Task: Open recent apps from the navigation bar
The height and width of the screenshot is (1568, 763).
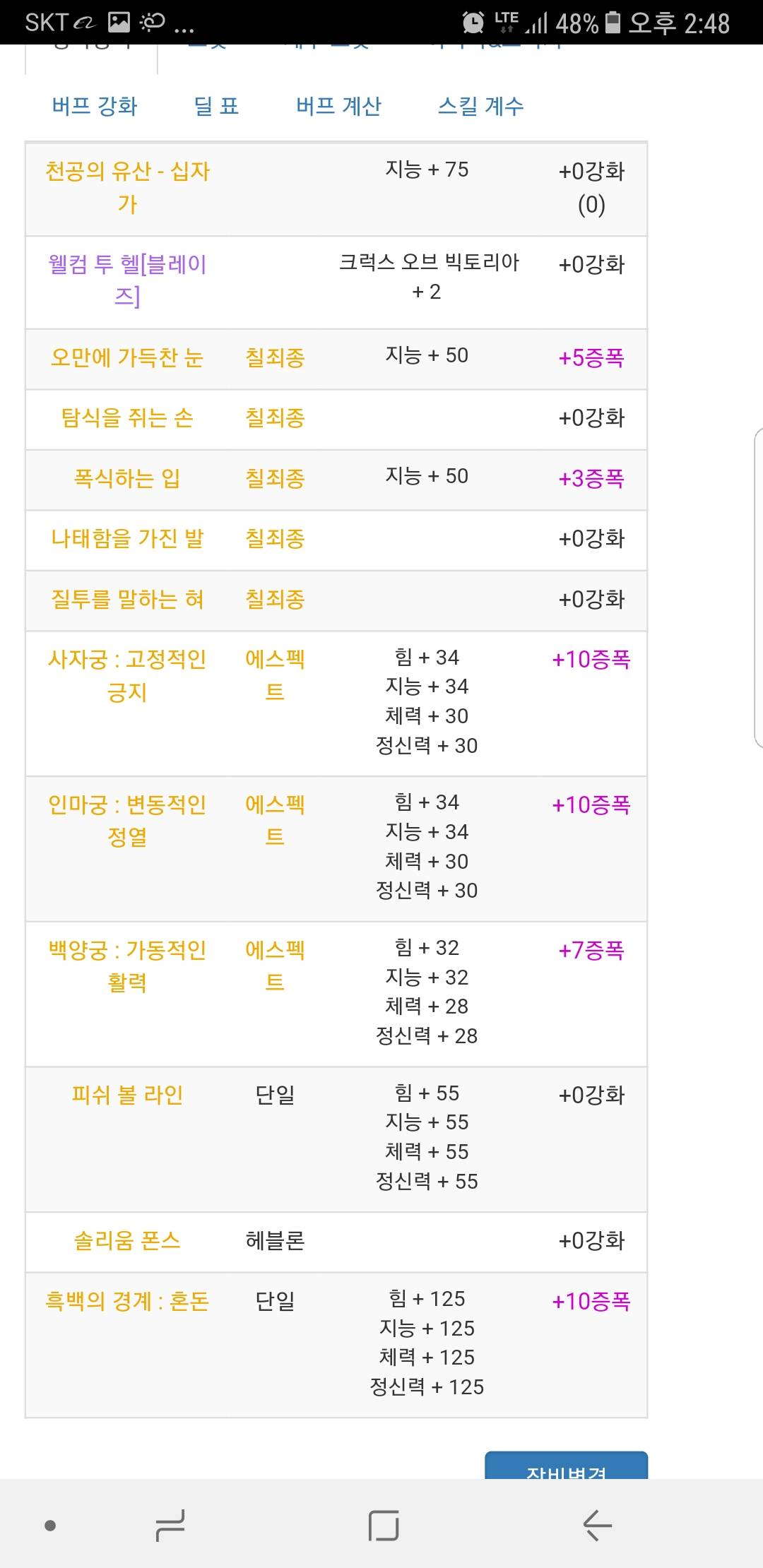Action: pyautogui.click(x=170, y=1525)
